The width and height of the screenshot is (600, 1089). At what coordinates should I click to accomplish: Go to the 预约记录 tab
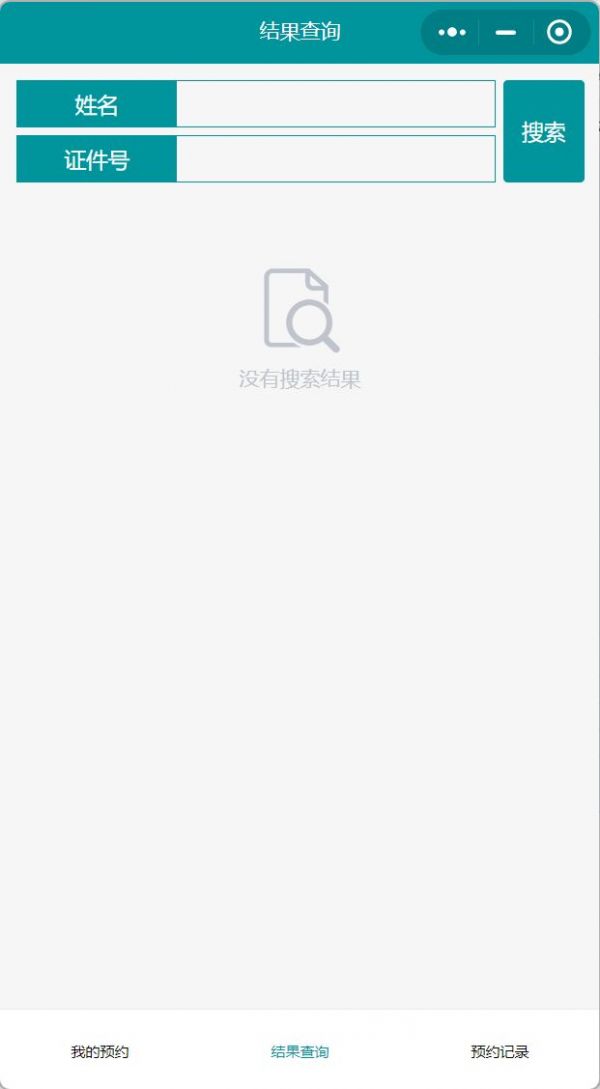500,1051
